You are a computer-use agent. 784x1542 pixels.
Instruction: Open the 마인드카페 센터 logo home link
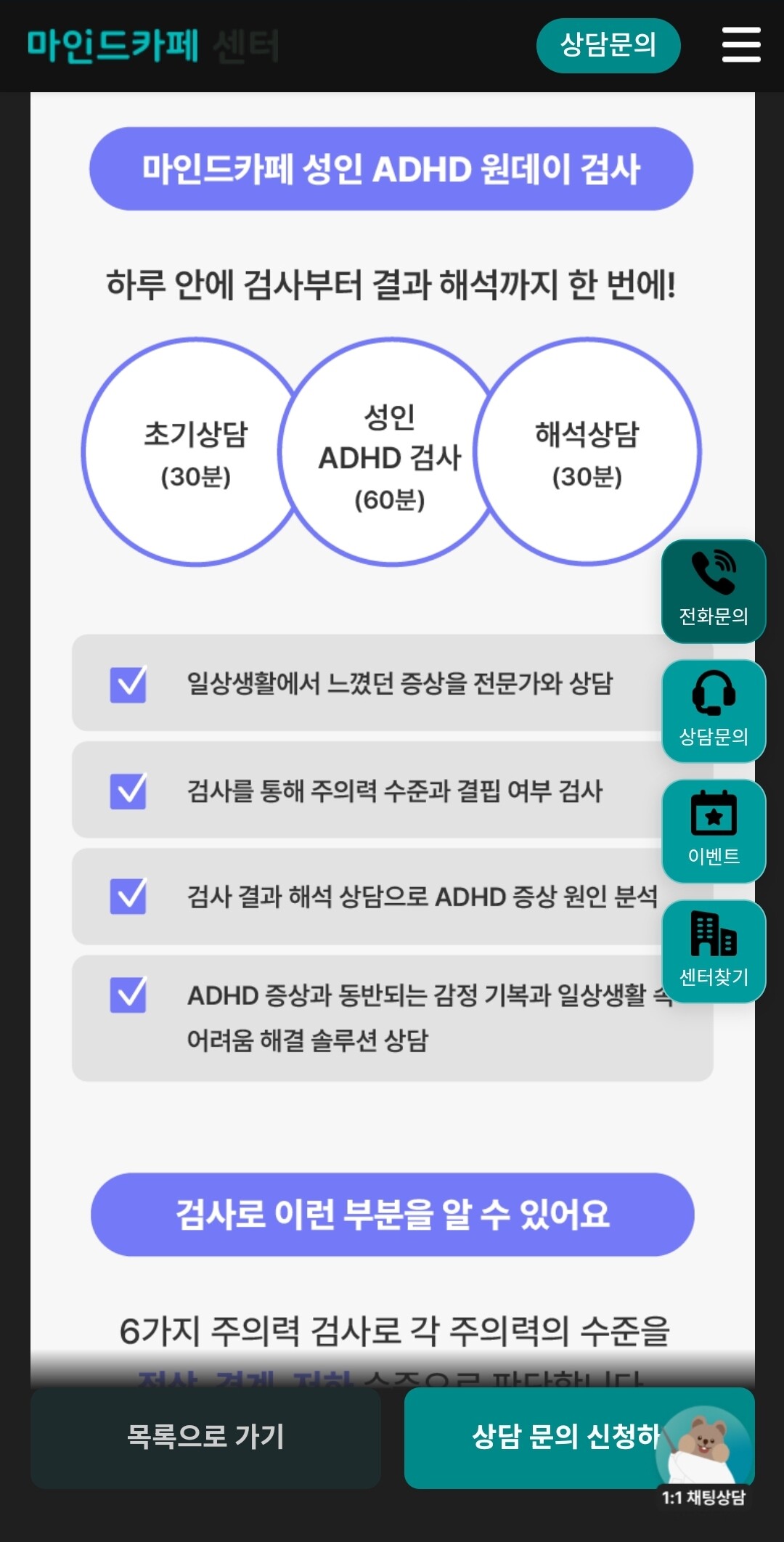(x=153, y=46)
